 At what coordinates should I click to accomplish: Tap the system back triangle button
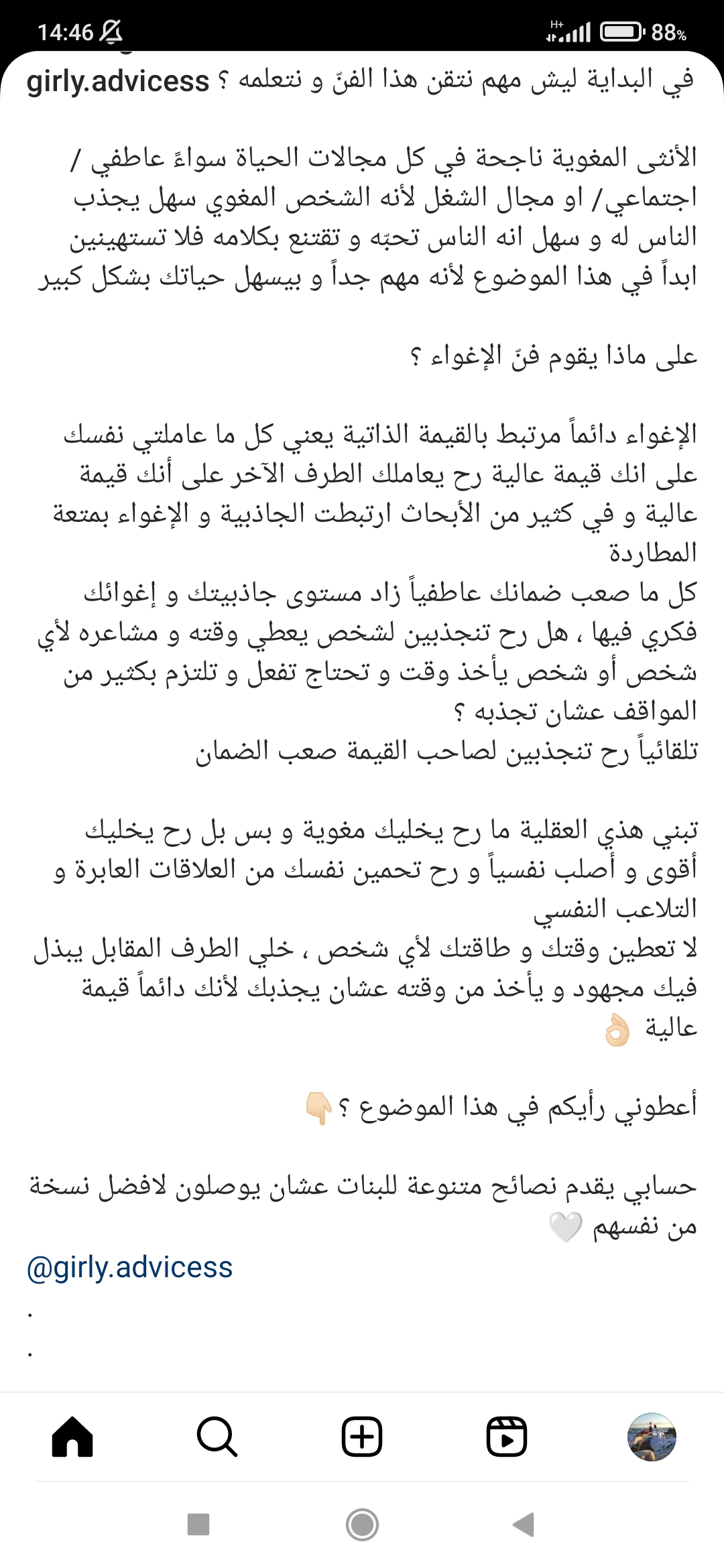pos(523,1524)
